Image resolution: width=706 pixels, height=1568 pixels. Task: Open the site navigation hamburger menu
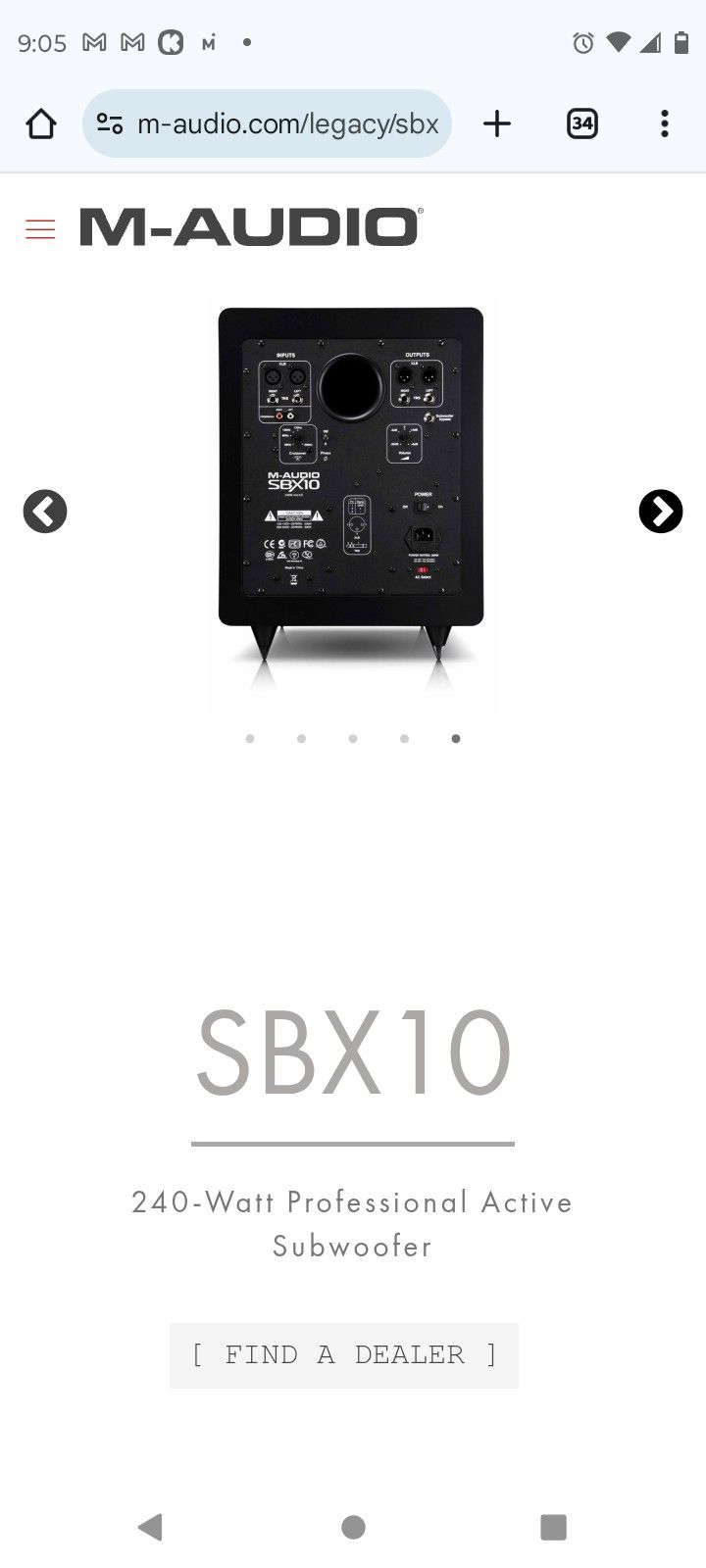[x=40, y=228]
